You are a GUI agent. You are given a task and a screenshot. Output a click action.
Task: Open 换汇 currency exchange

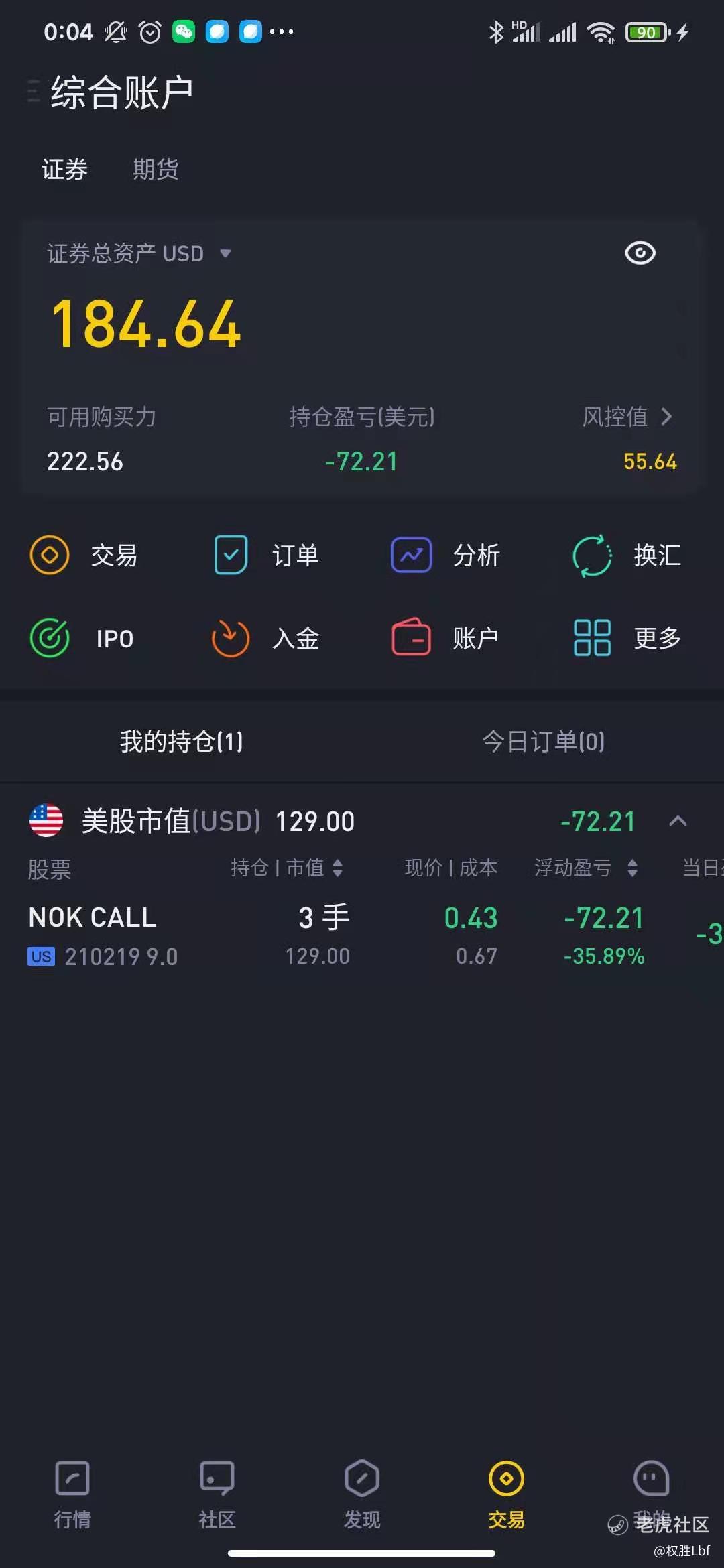[627, 555]
